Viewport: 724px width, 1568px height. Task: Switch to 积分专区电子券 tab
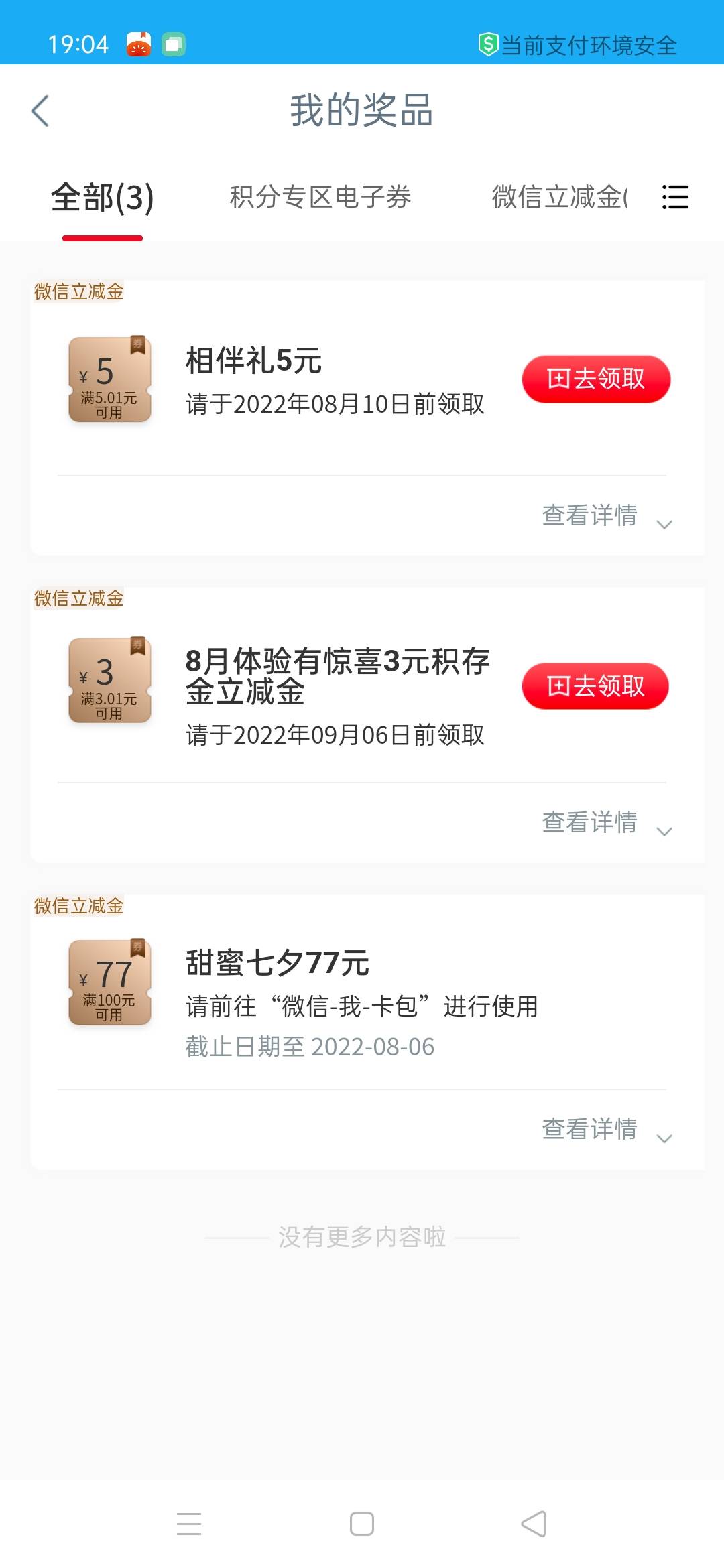[320, 198]
